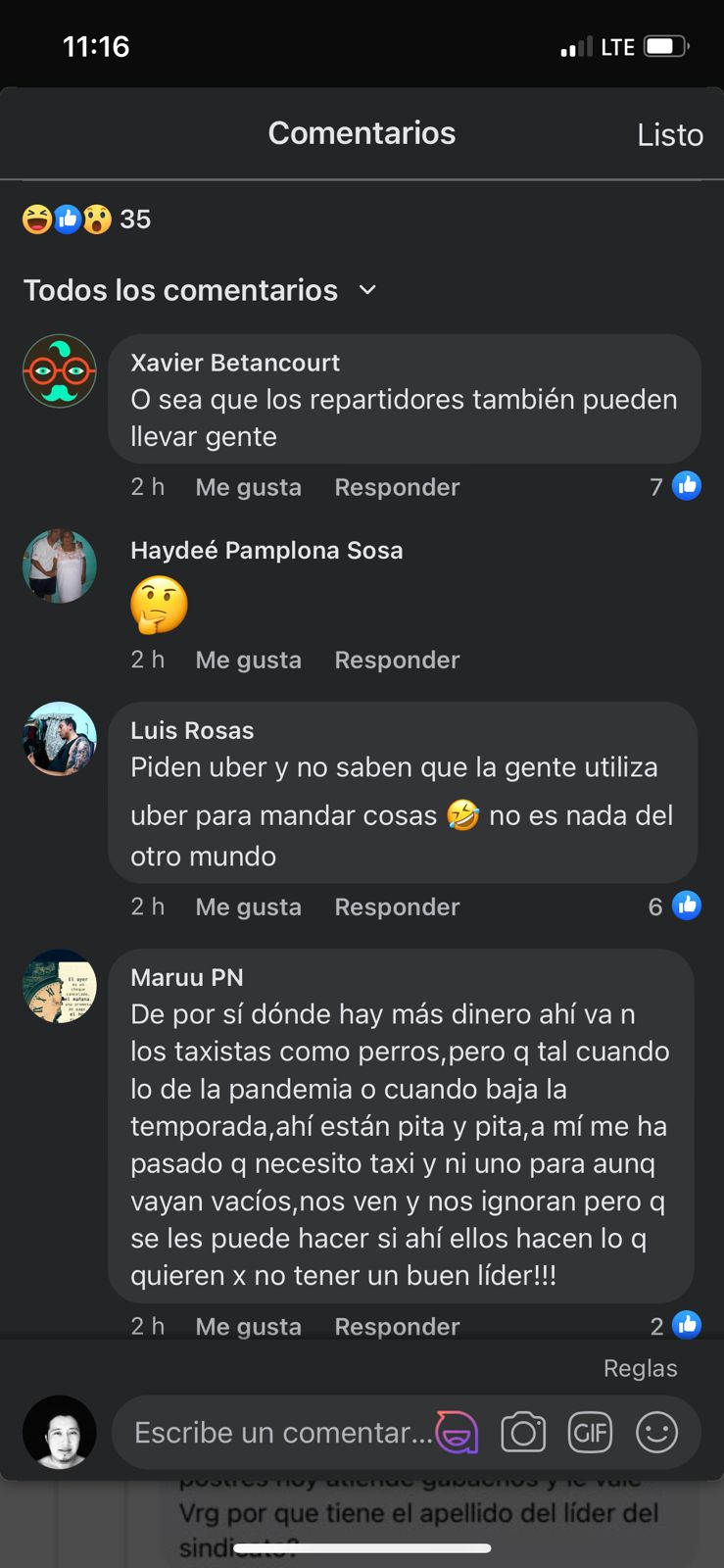Like Xavier Betancourt's comment

tap(248, 487)
